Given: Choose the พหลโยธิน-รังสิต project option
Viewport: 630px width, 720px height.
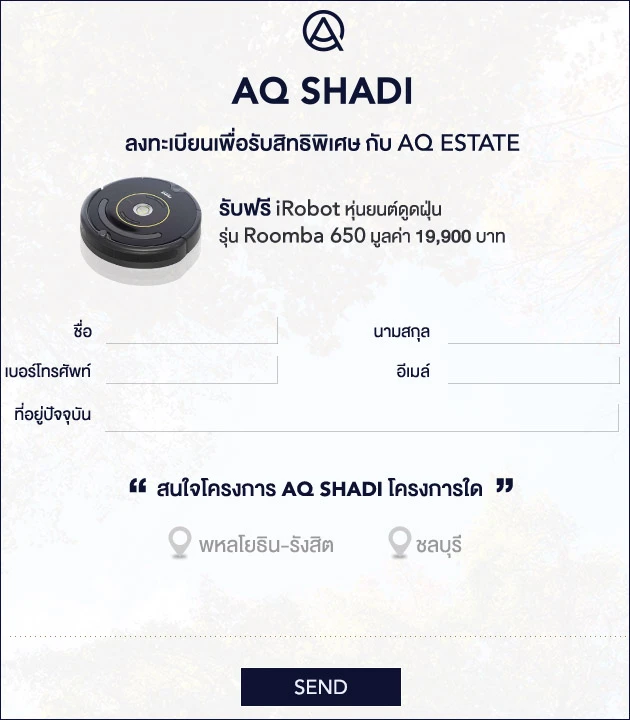Looking at the screenshot, I should pyautogui.click(x=251, y=545).
